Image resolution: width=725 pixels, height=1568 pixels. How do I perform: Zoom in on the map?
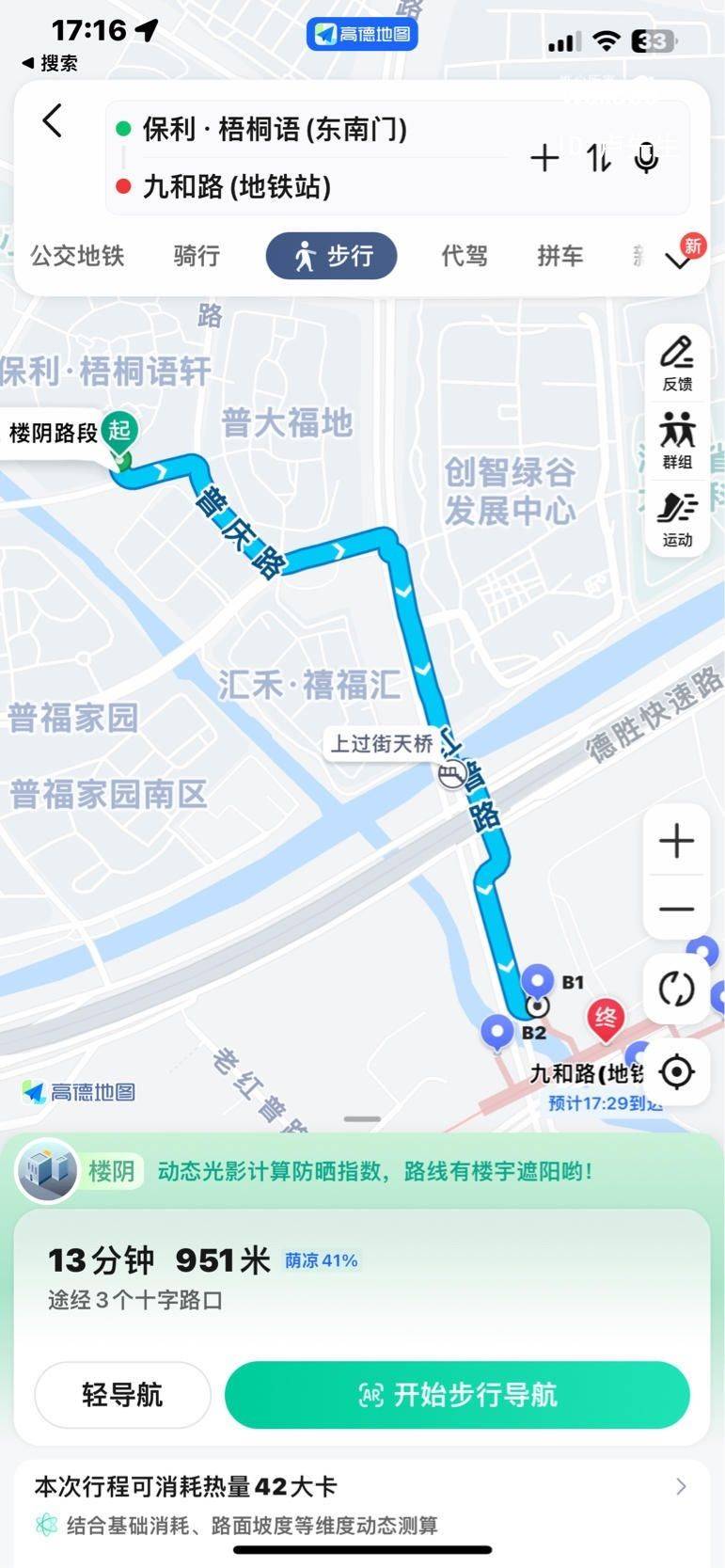point(676,841)
